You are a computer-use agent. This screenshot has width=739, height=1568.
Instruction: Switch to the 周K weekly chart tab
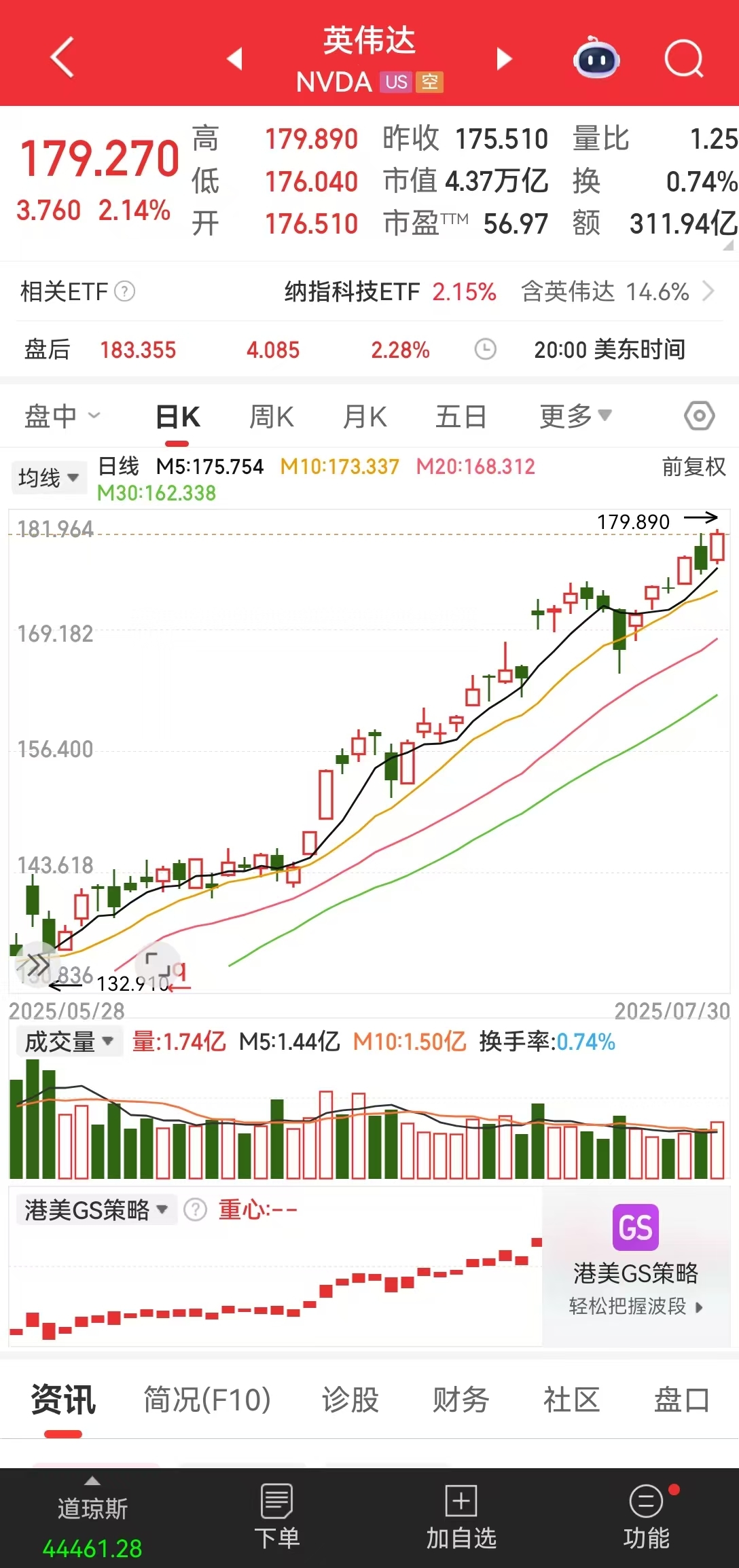(270, 416)
